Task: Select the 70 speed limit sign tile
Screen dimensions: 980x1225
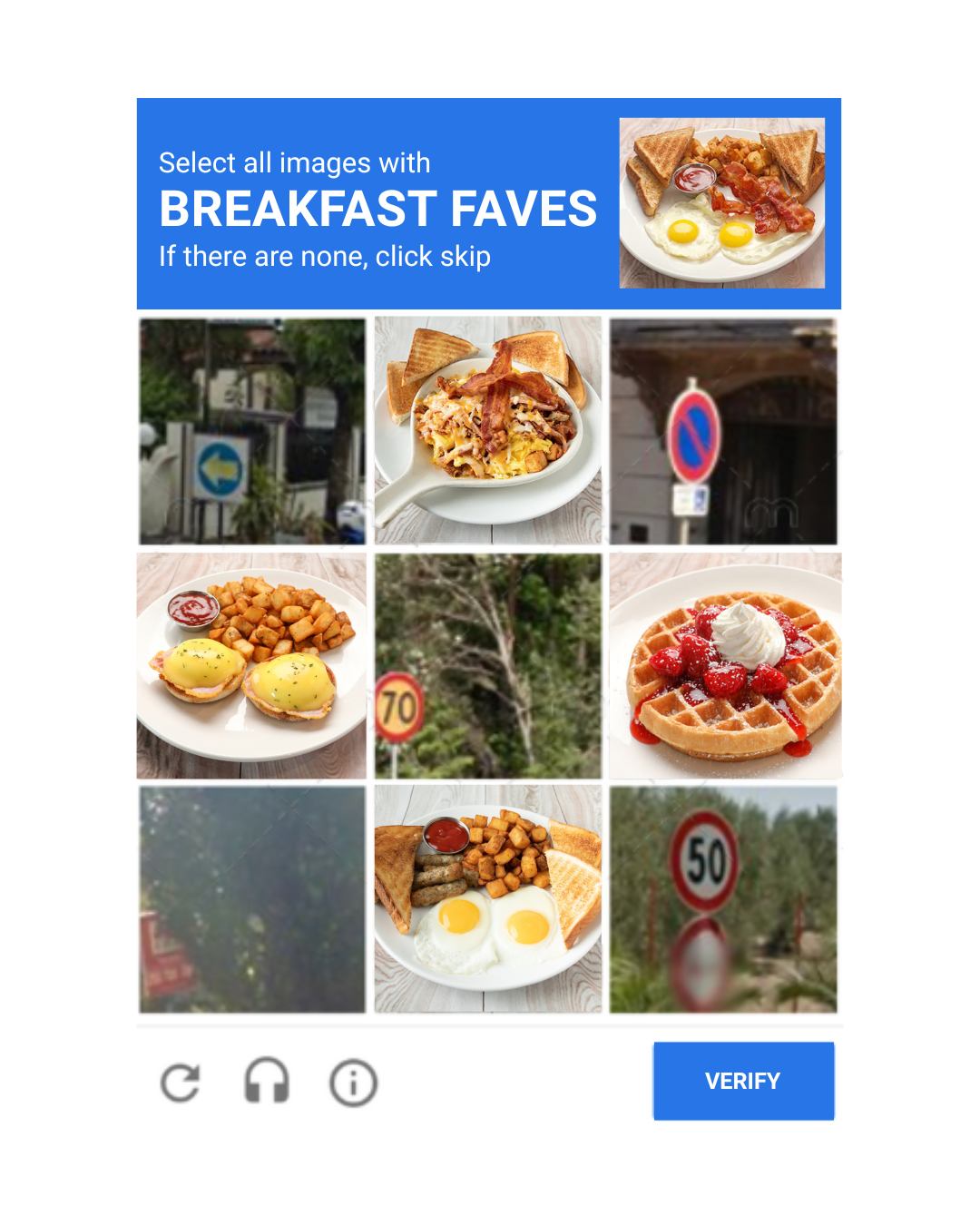Action: (488, 666)
